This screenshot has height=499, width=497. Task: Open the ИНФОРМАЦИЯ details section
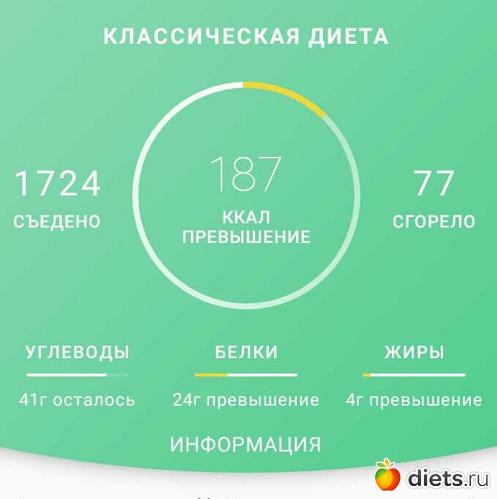pyautogui.click(x=245, y=444)
